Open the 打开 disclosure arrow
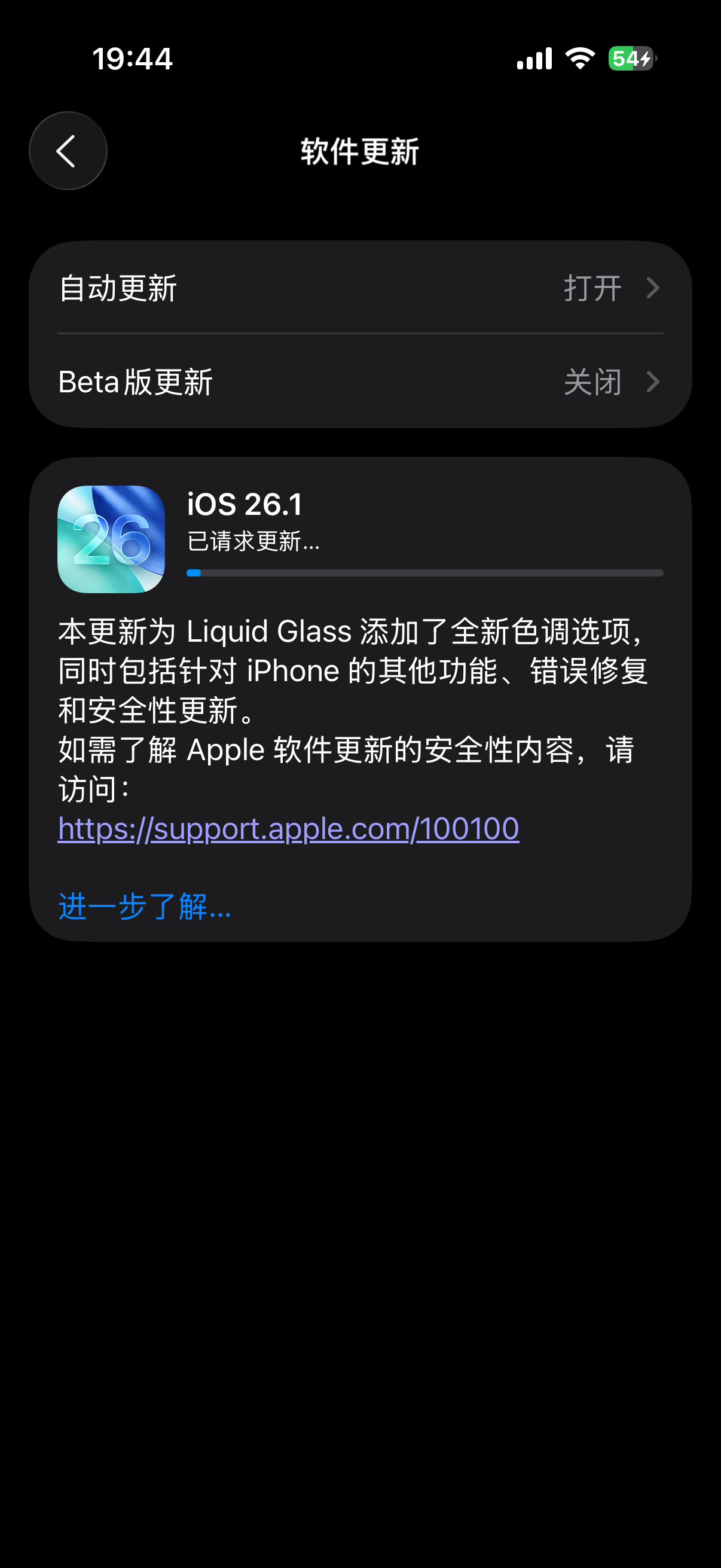 [x=653, y=288]
